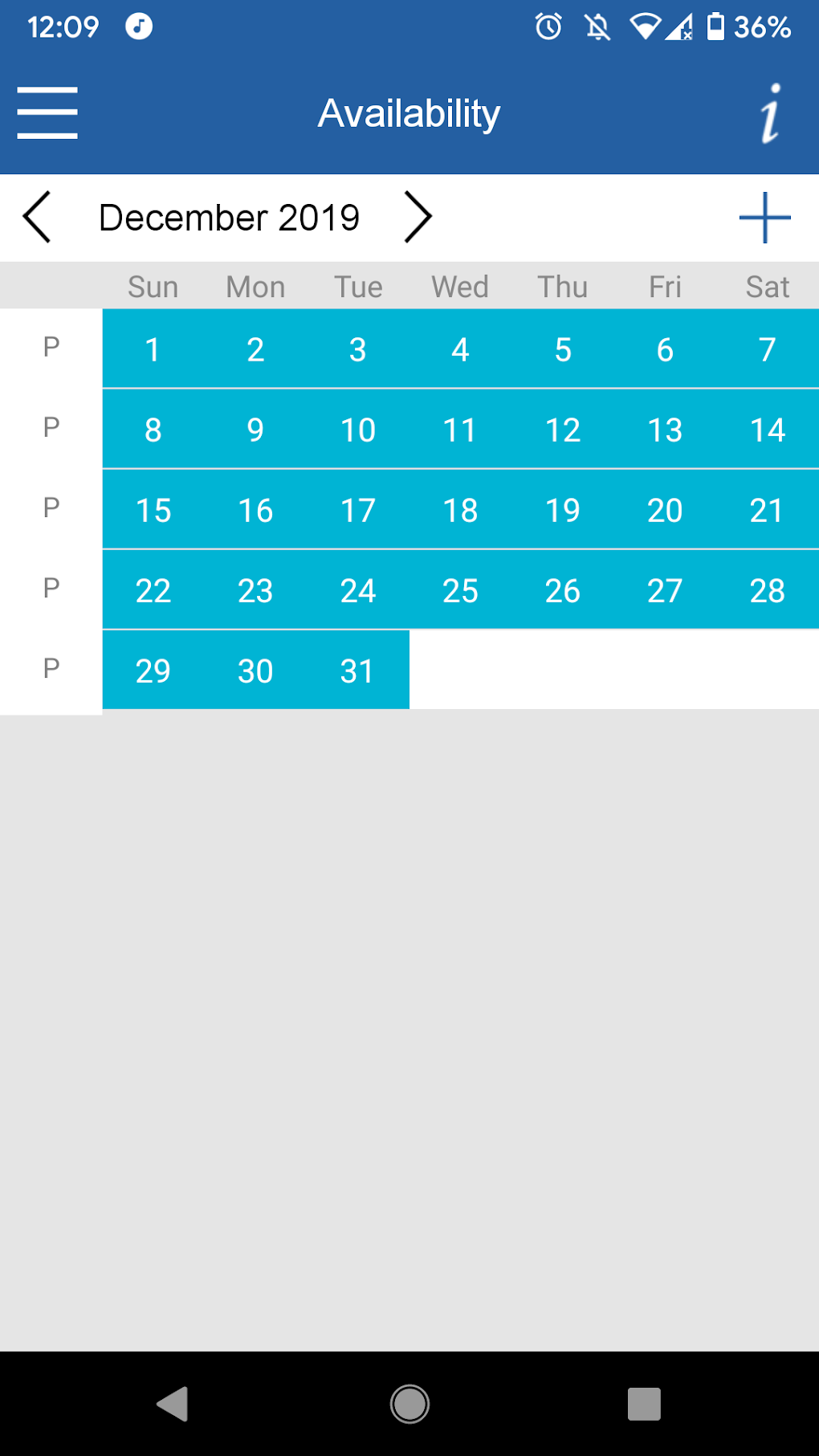The height and width of the screenshot is (1456, 819).
Task: Pick December 14 on the calendar
Action: coord(768,430)
